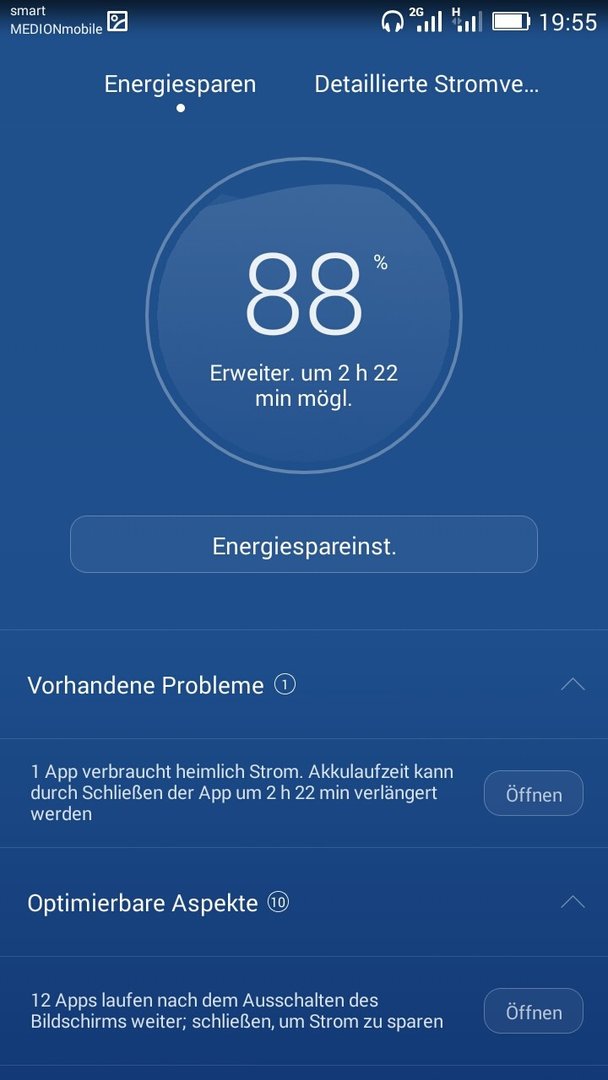The height and width of the screenshot is (1080, 608).
Task: Tap Öffnen for the 12 background apps
Action: pos(534,1011)
